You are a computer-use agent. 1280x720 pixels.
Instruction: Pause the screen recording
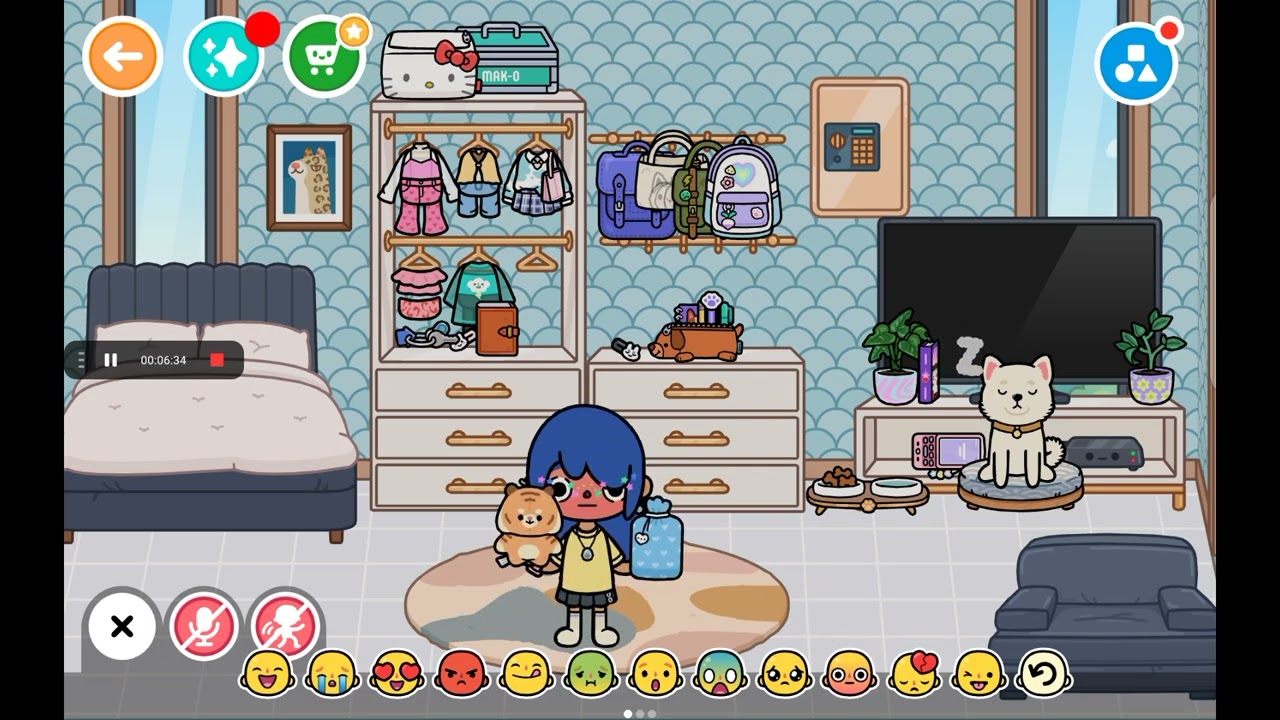click(111, 360)
